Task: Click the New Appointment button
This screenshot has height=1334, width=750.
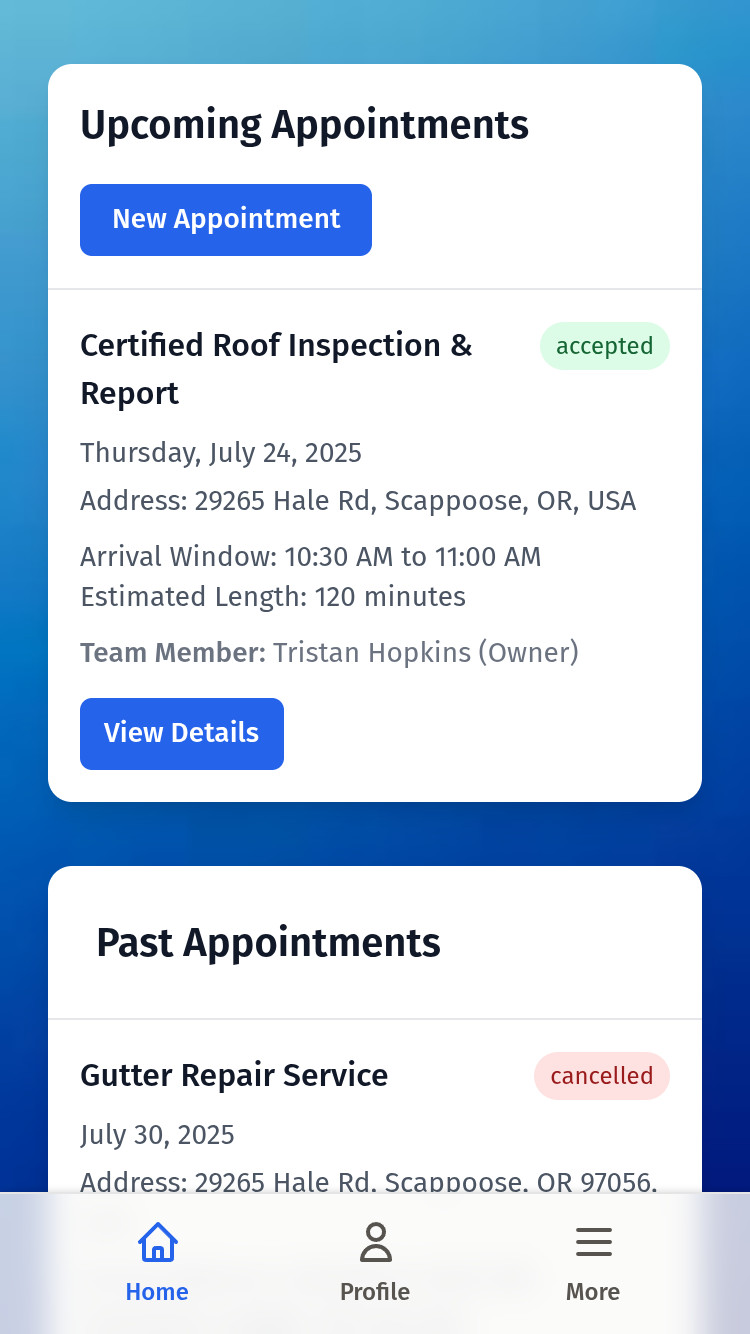Action: coord(226,219)
